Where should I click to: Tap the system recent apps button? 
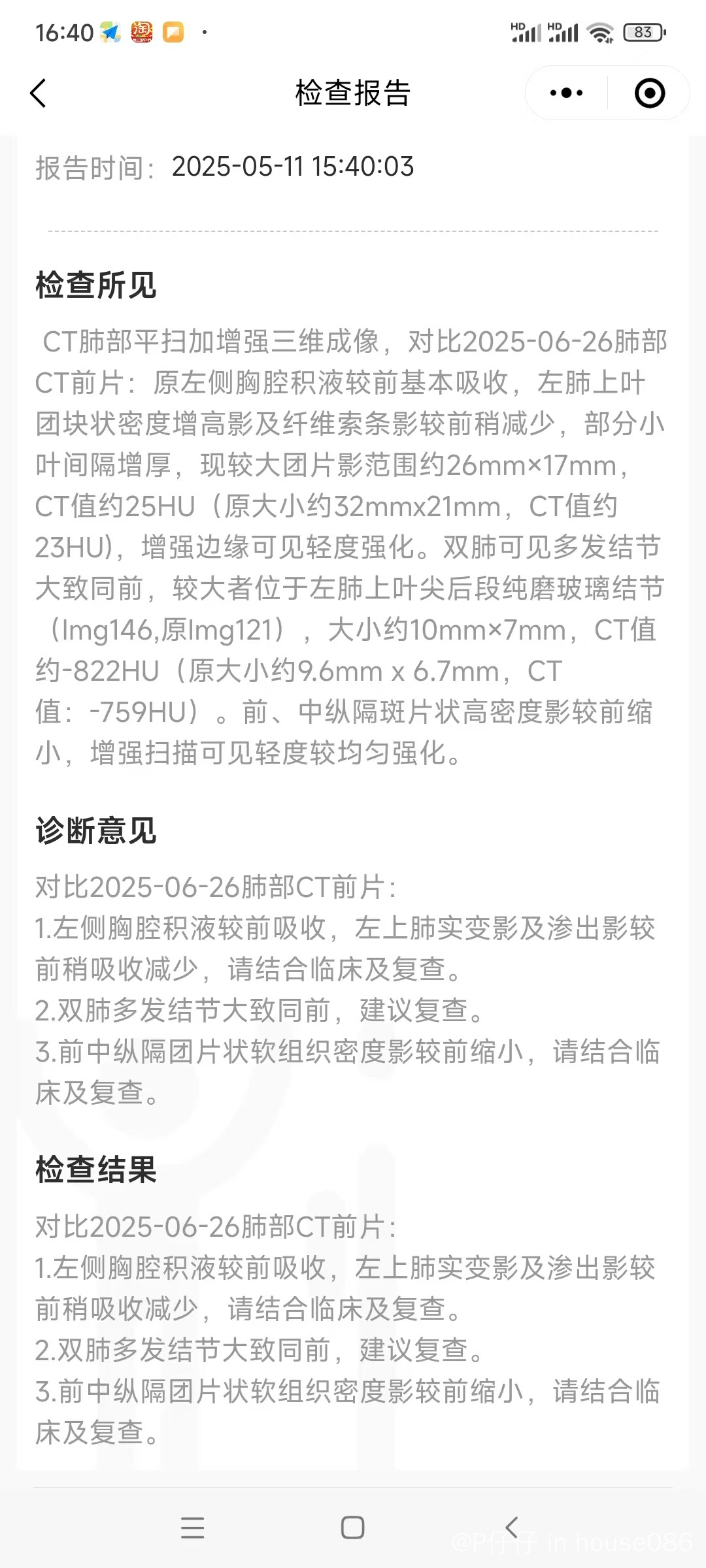coord(192,1527)
